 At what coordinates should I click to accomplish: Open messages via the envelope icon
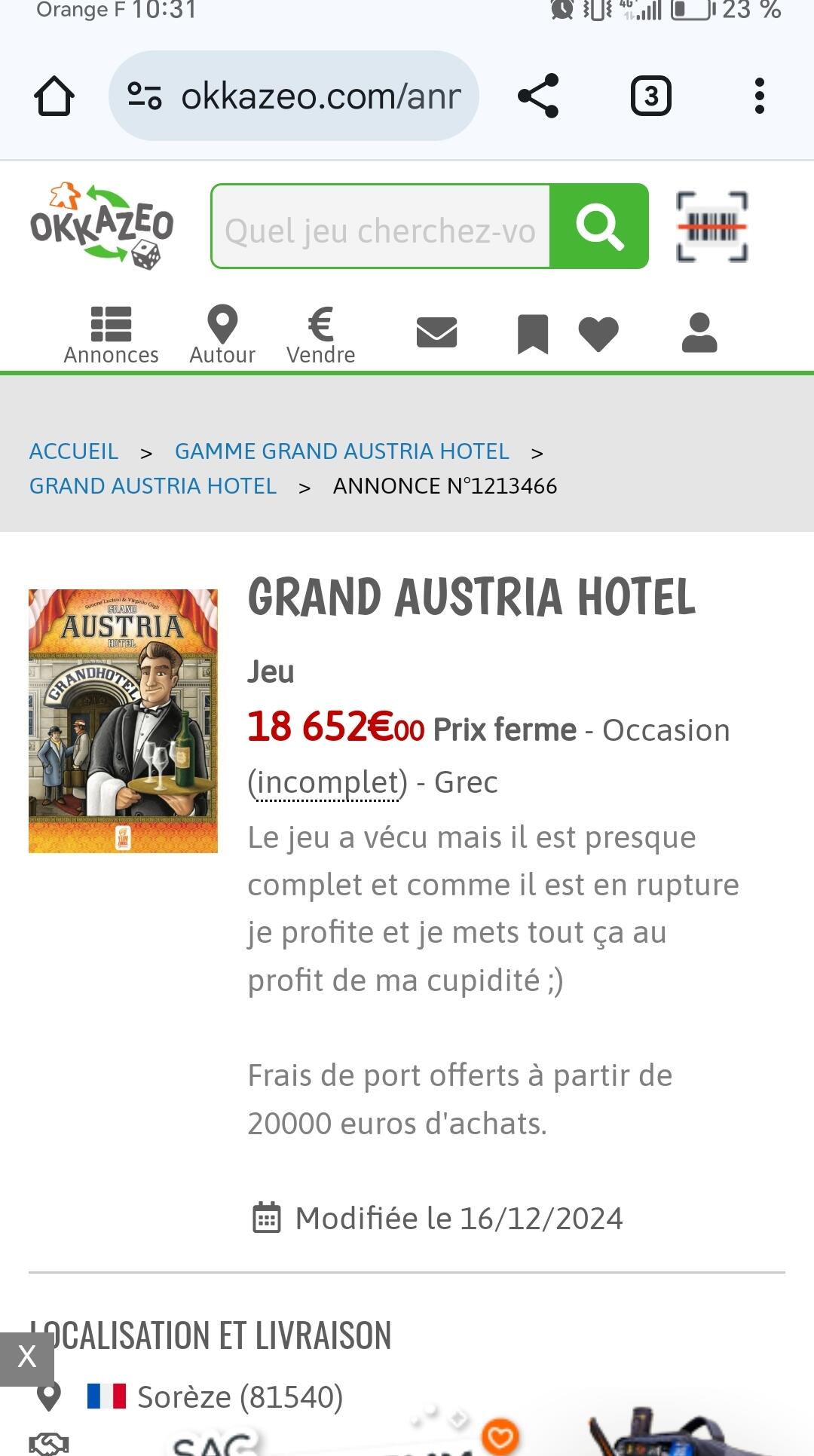pos(437,332)
